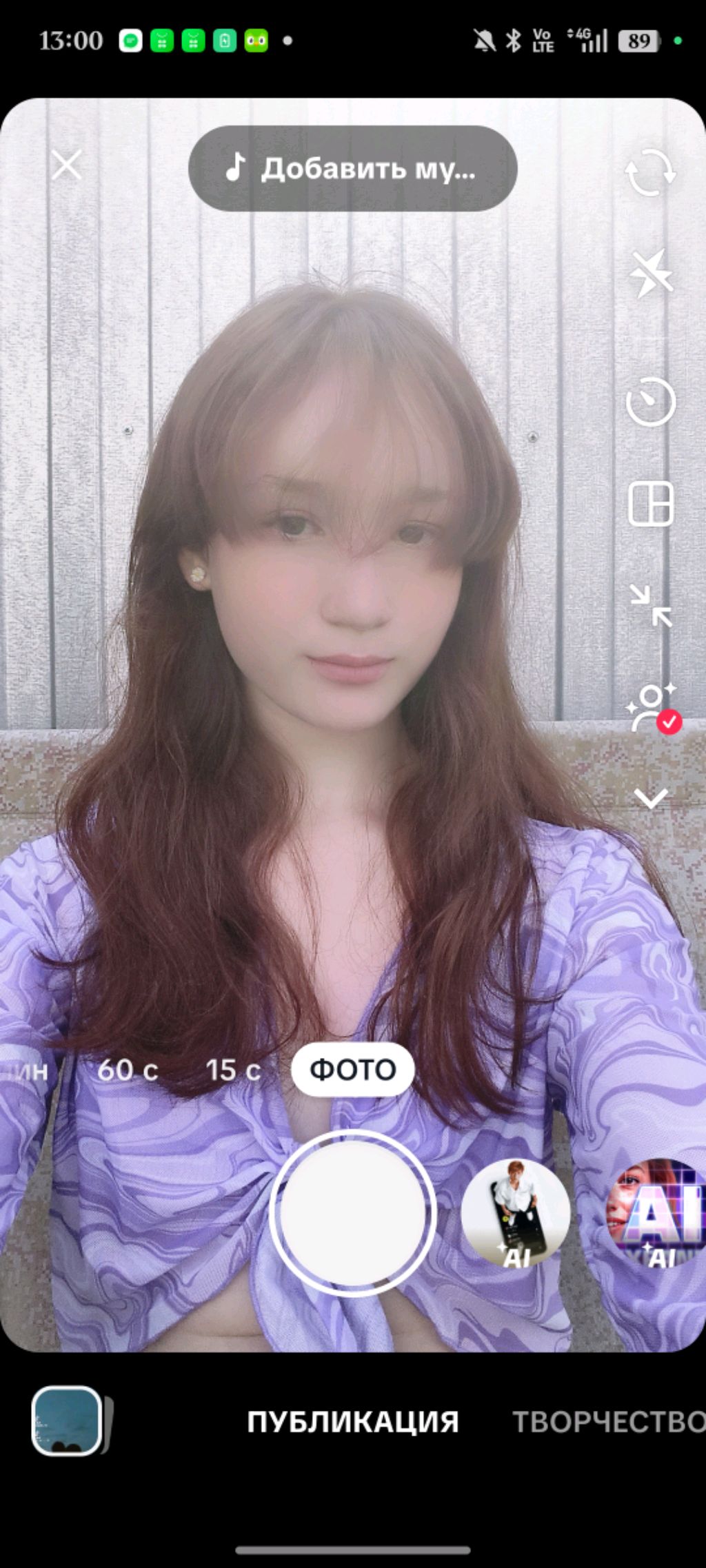
Task: Collapse the side toolbar chevron
Action: coord(651,799)
